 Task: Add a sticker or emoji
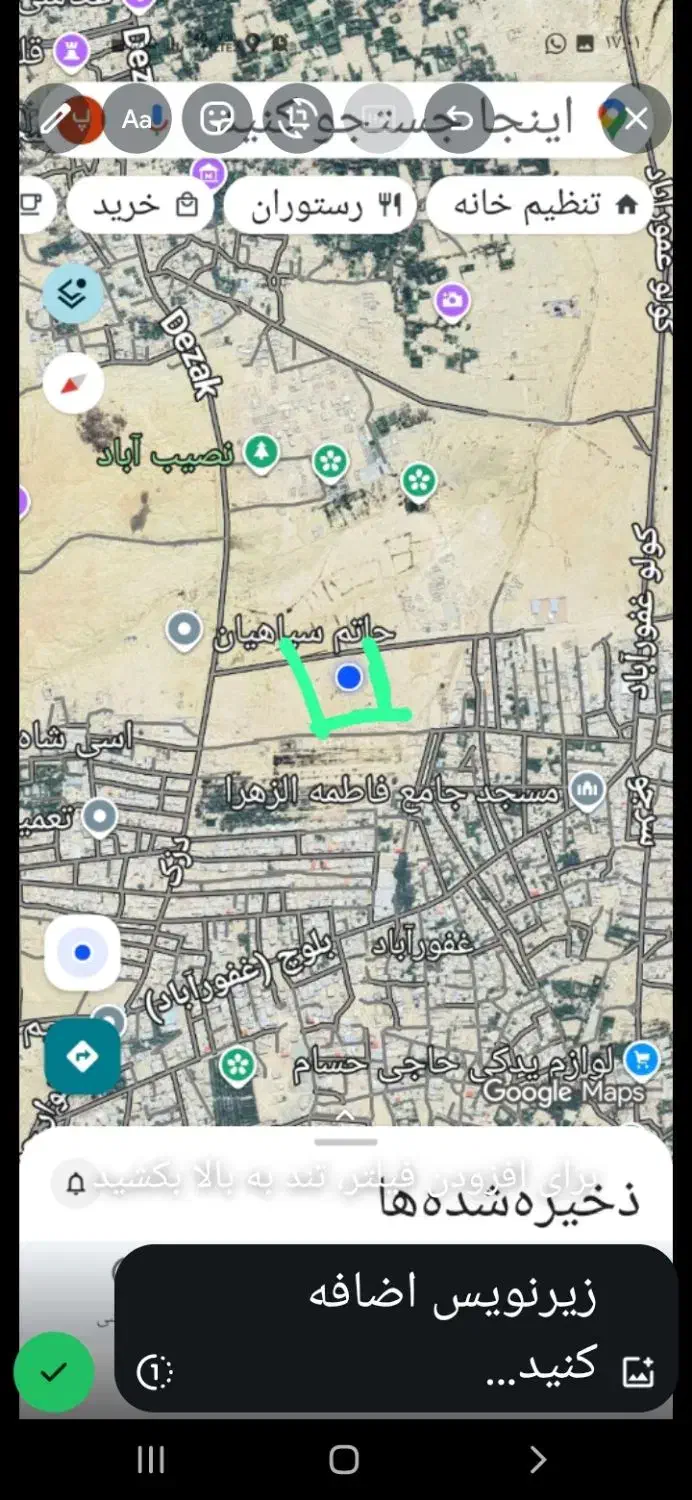217,119
